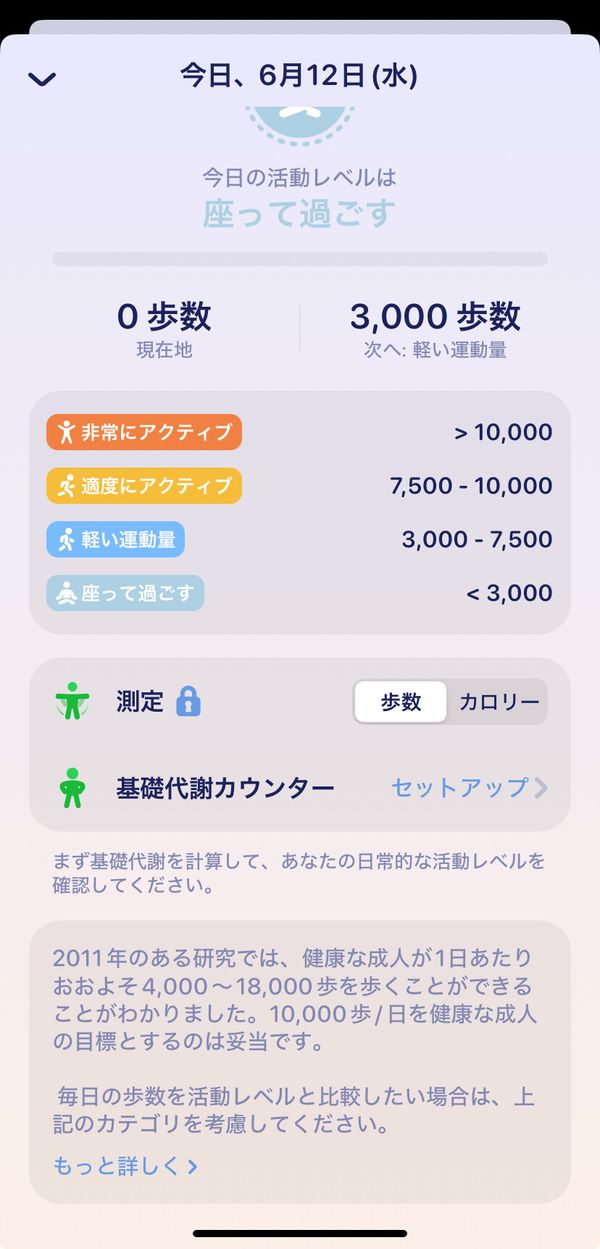Image resolution: width=600 pixels, height=1249 pixels.
Task: Collapse the sheet with the down chevron
Action: (42, 79)
